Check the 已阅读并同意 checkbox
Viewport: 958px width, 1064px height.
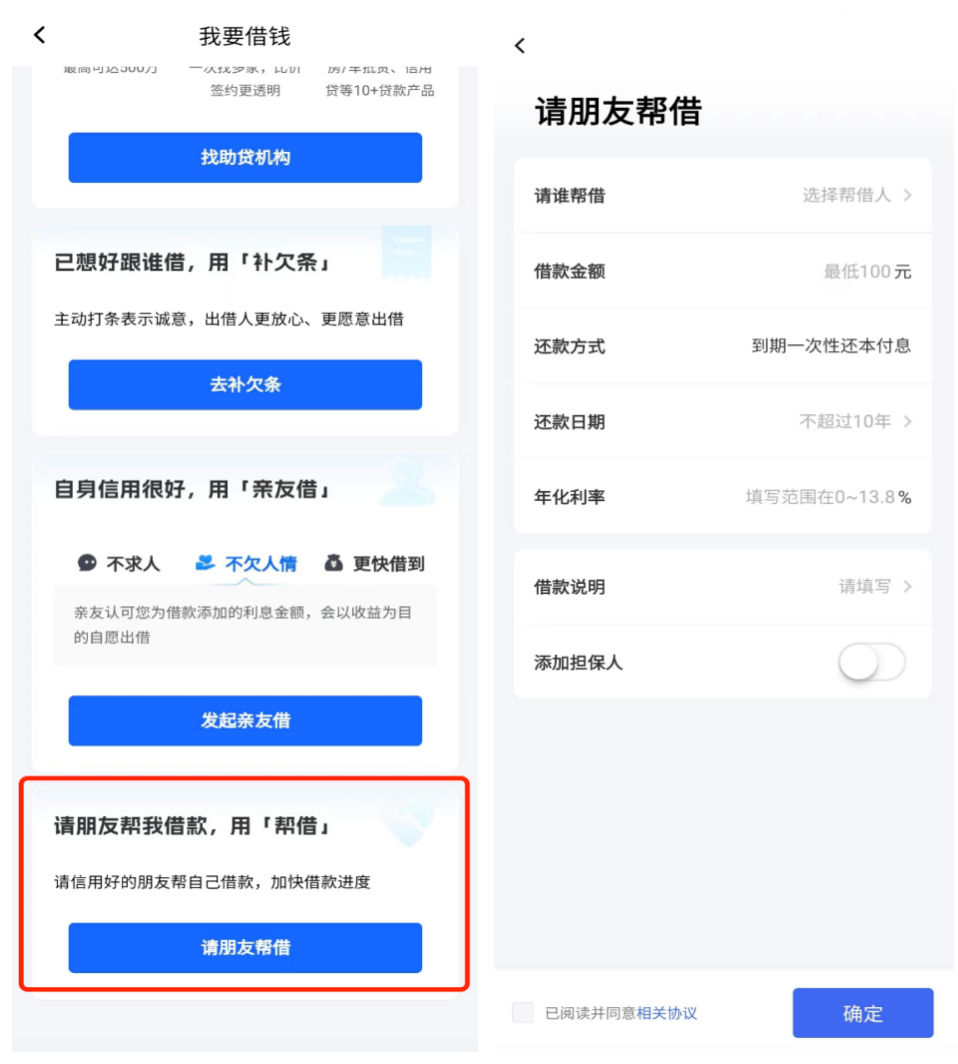pos(523,1013)
